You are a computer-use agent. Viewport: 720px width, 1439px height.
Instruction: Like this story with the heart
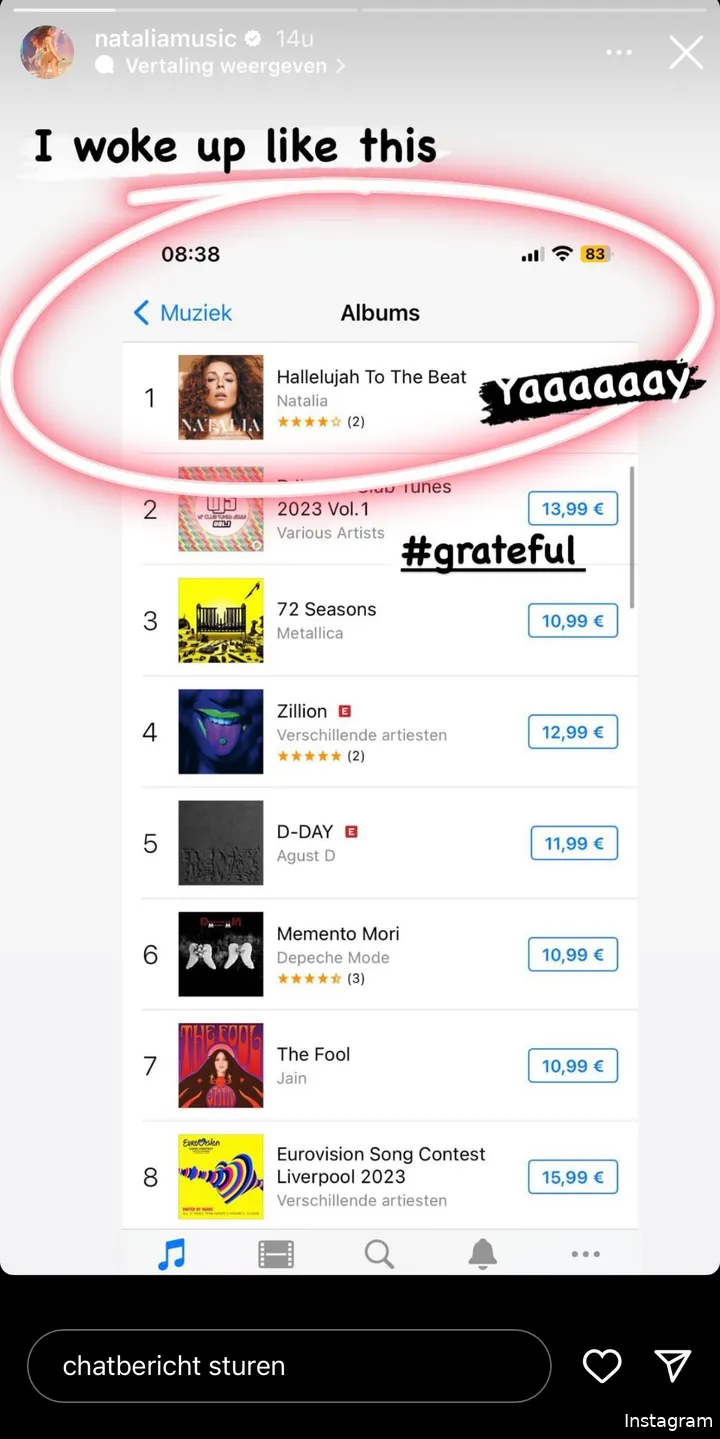602,1366
